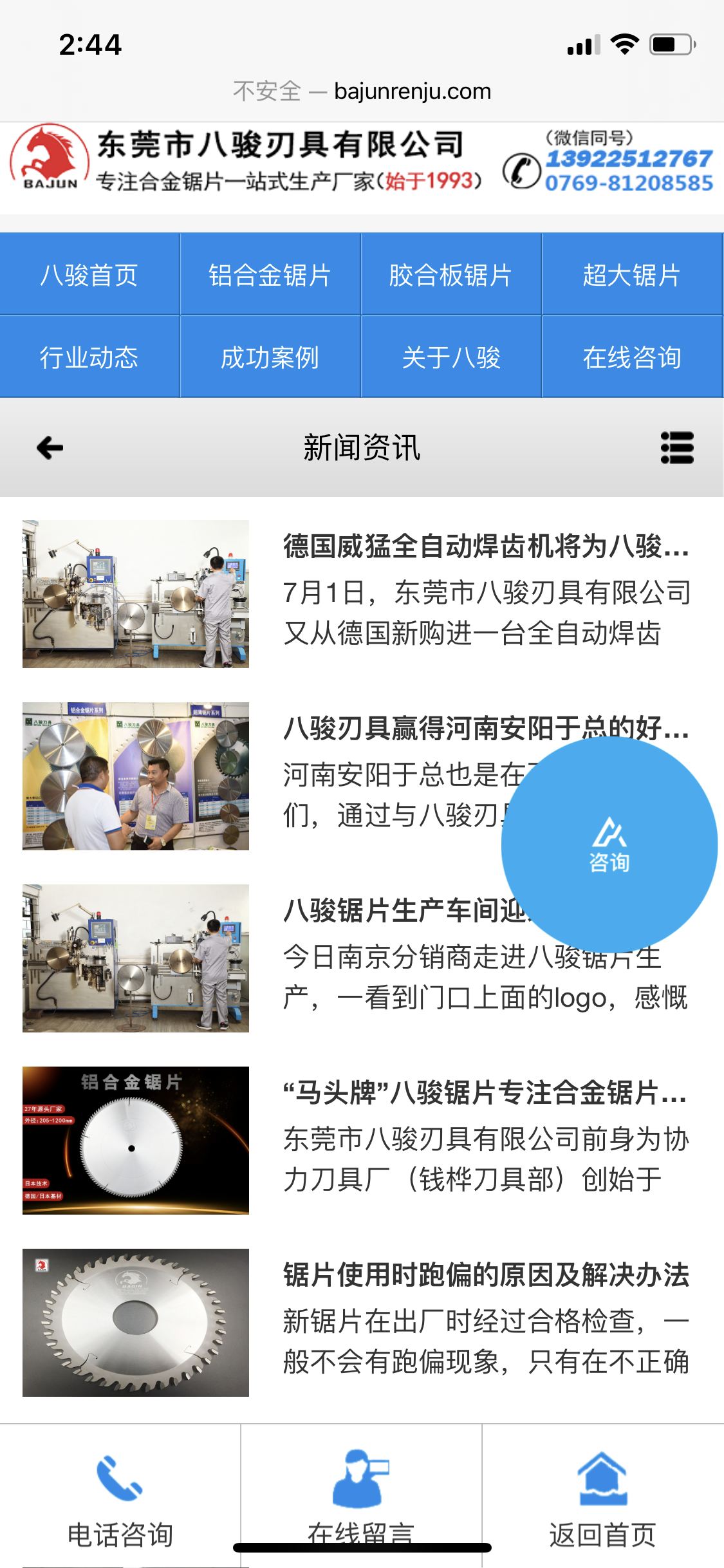Screen dimensions: 724x1568
Task: Open article about 德国威猛全自动焊齿机
Action: (486, 547)
